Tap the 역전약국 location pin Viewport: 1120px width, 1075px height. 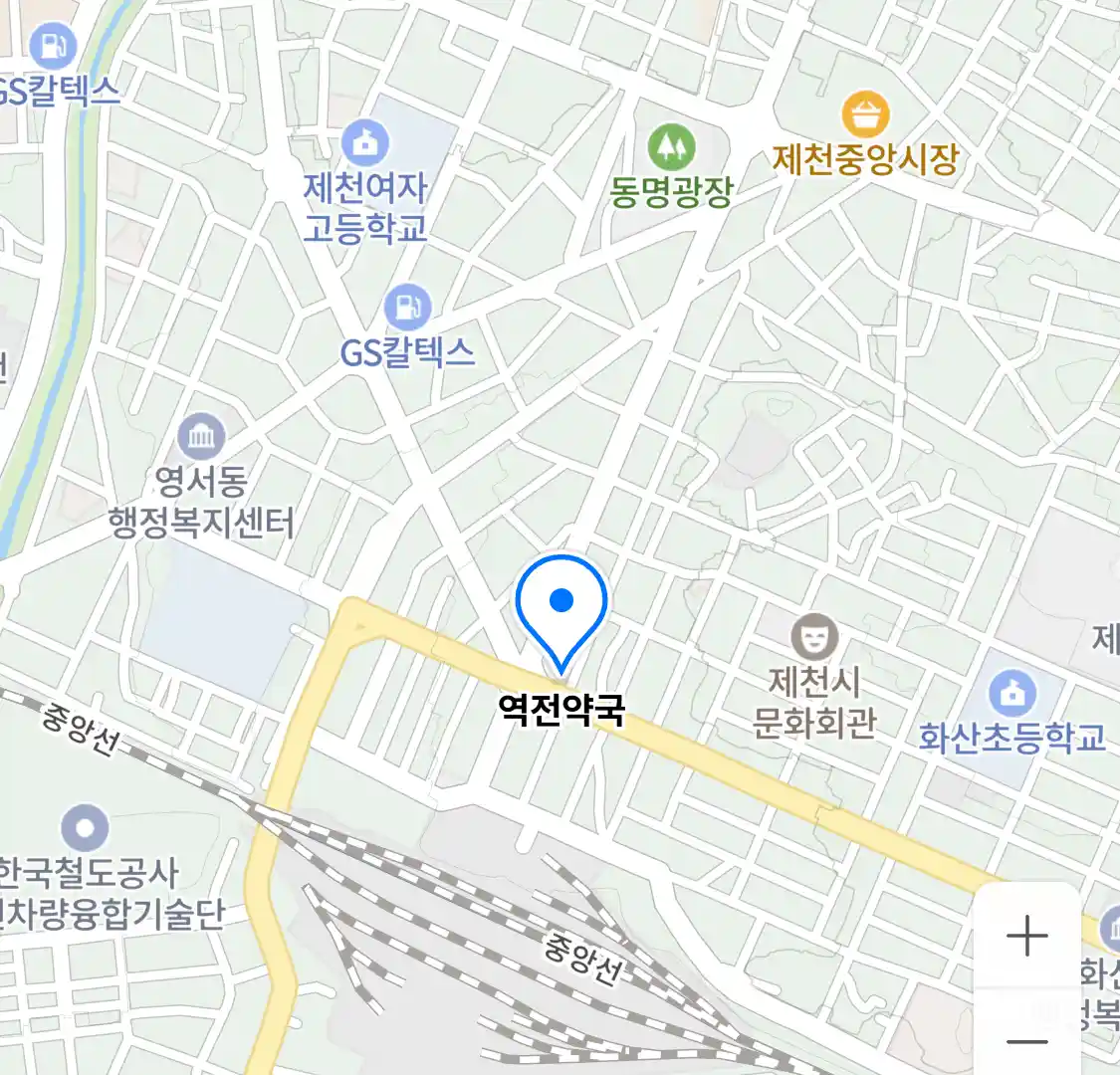pyautogui.click(x=562, y=603)
